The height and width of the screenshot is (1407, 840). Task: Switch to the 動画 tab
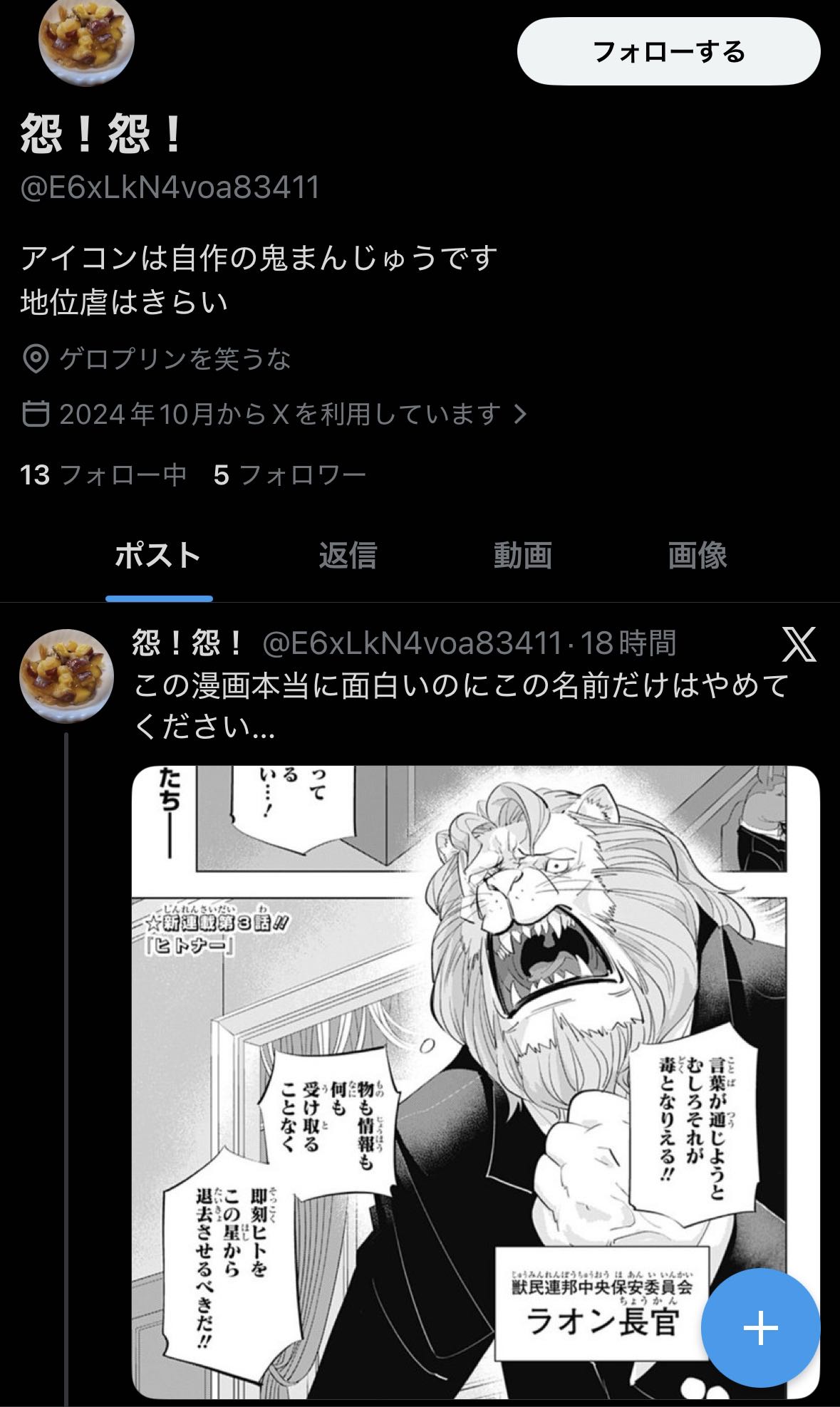(x=523, y=556)
